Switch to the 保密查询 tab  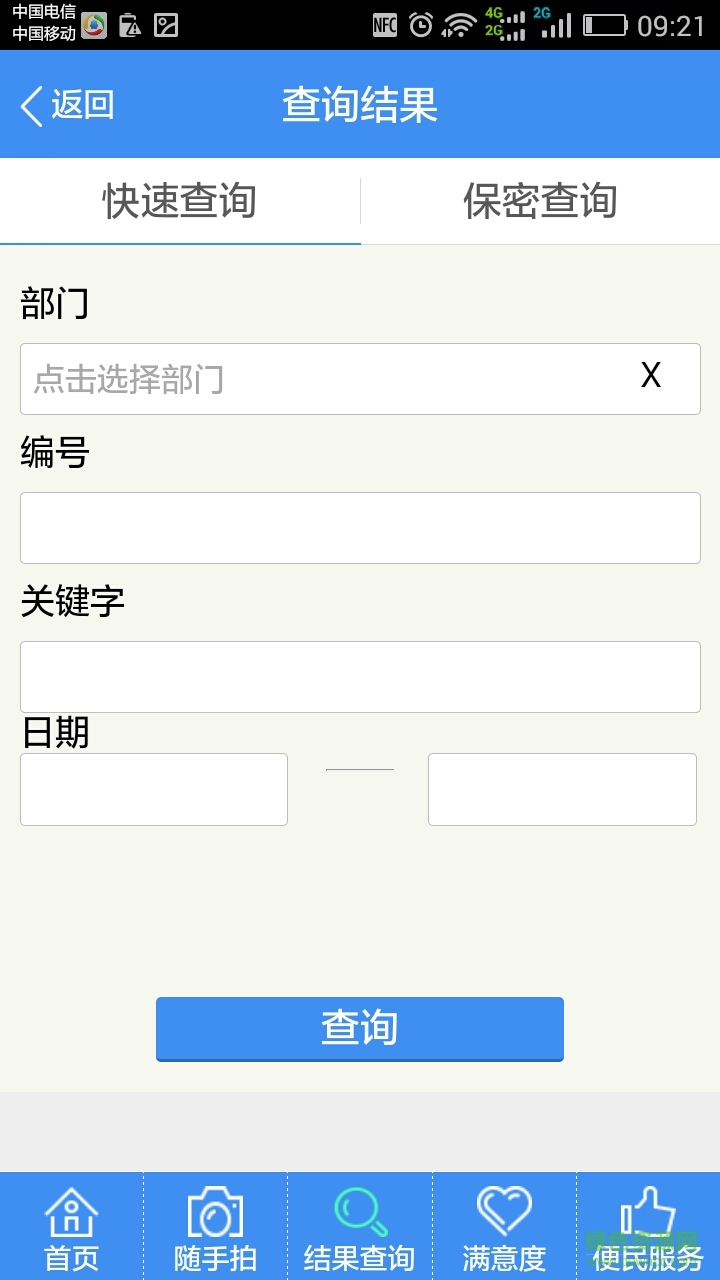click(x=540, y=201)
